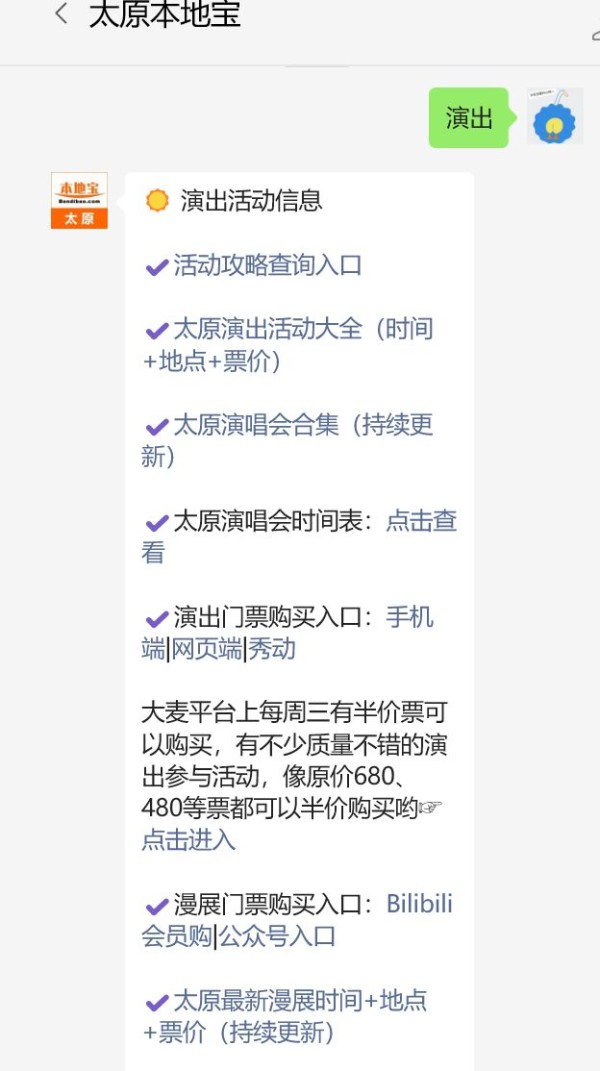Go back from 太原本地宝 chat
Screen dimensions: 600x1071
62,13
